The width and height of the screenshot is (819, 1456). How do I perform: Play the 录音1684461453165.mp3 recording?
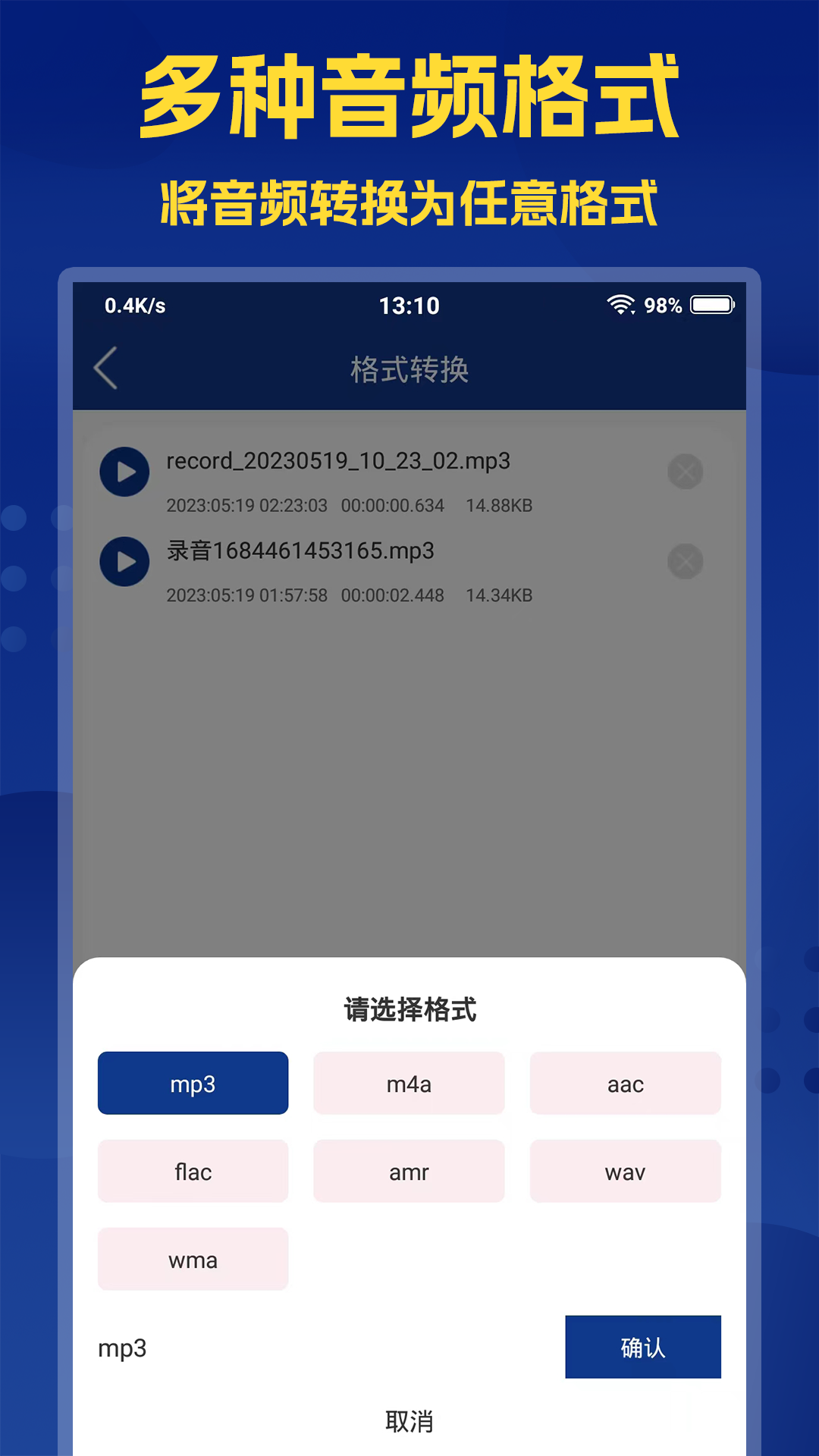pyautogui.click(x=124, y=562)
